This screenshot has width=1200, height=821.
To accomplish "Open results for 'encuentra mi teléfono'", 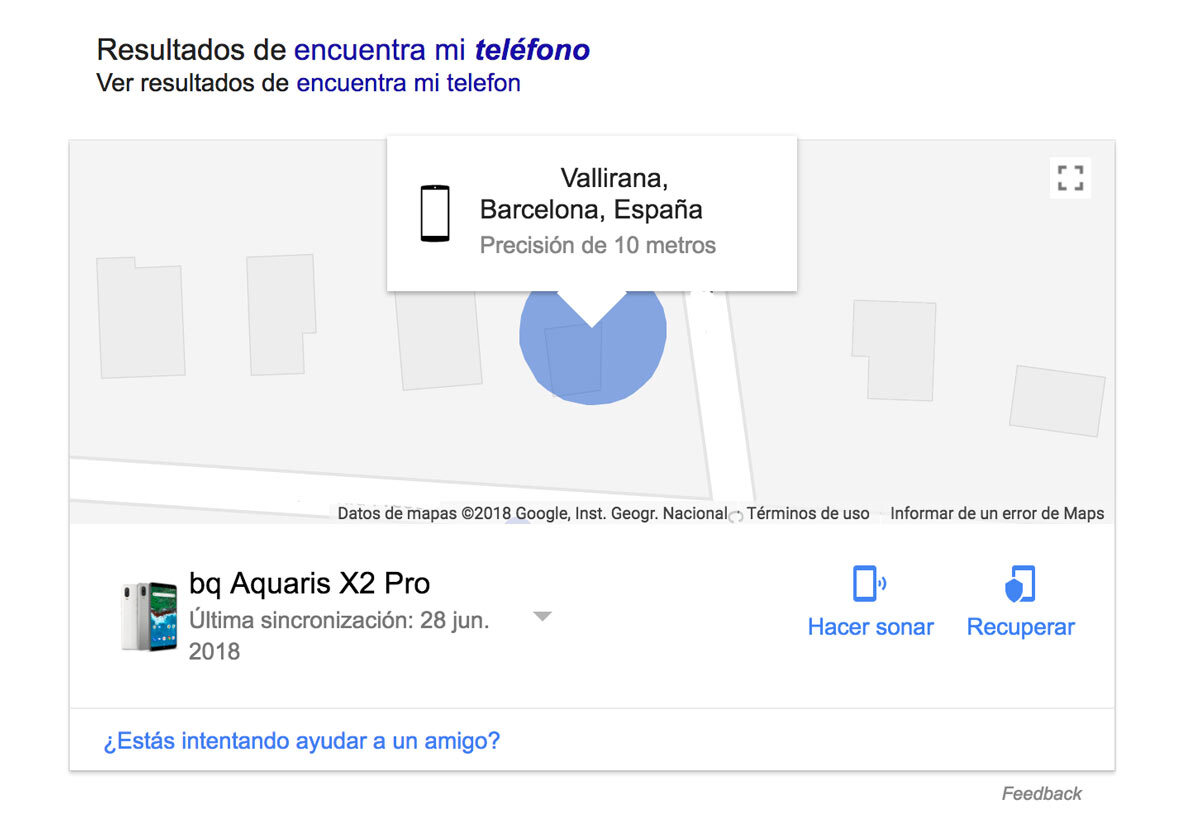I will [441, 49].
